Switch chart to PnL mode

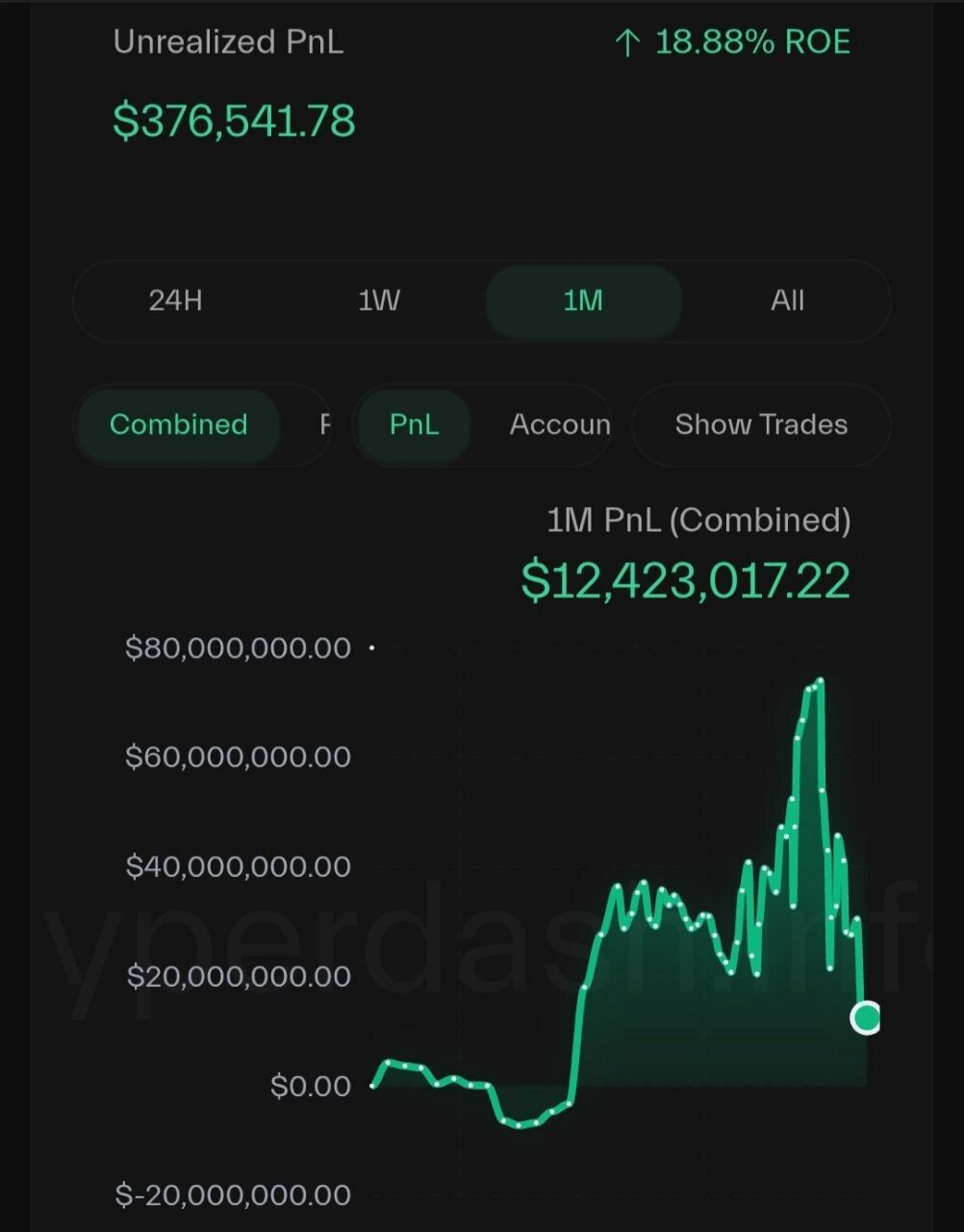pos(414,424)
